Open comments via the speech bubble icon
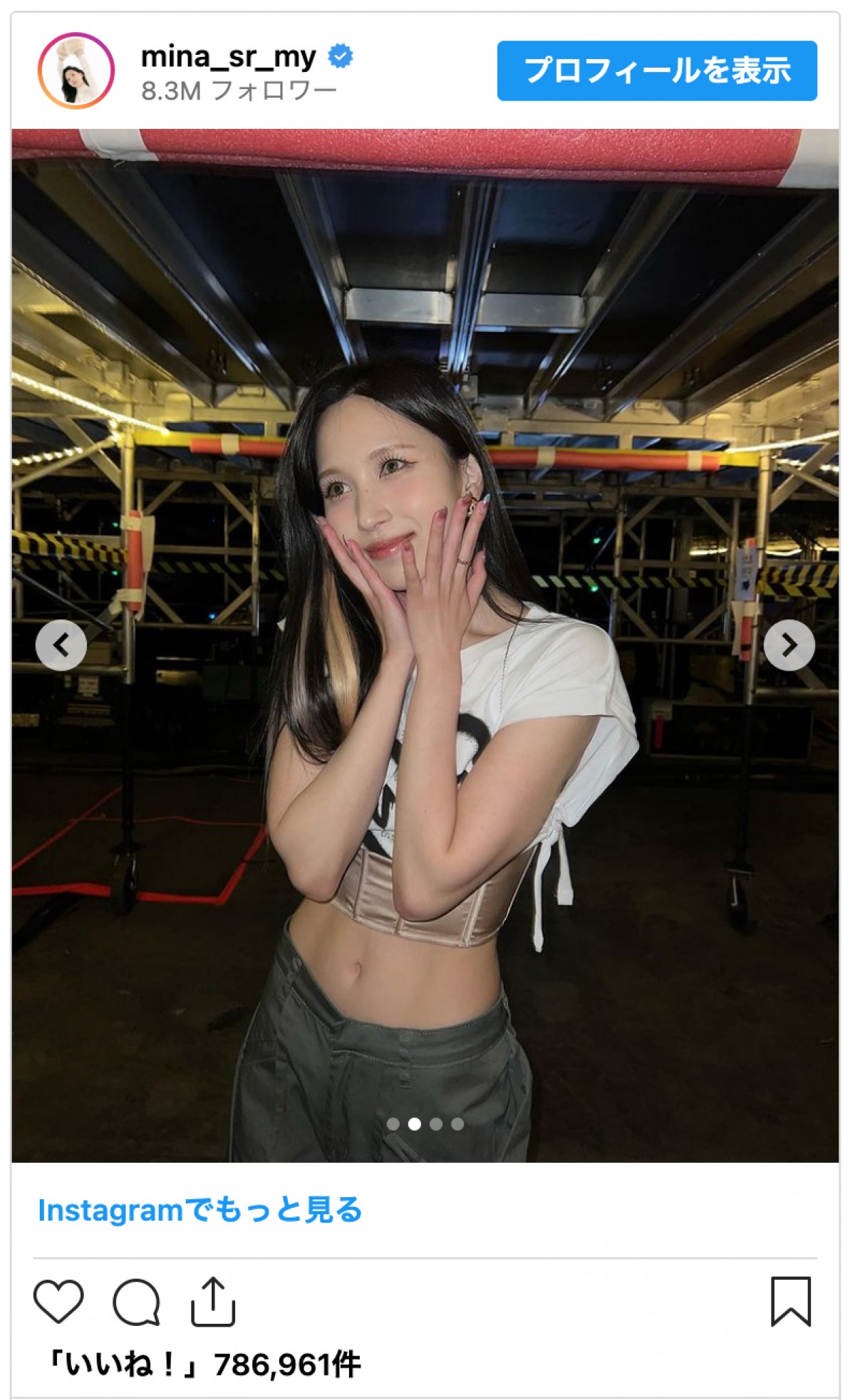Image resolution: width=855 pixels, height=1400 pixels. 136,1302
